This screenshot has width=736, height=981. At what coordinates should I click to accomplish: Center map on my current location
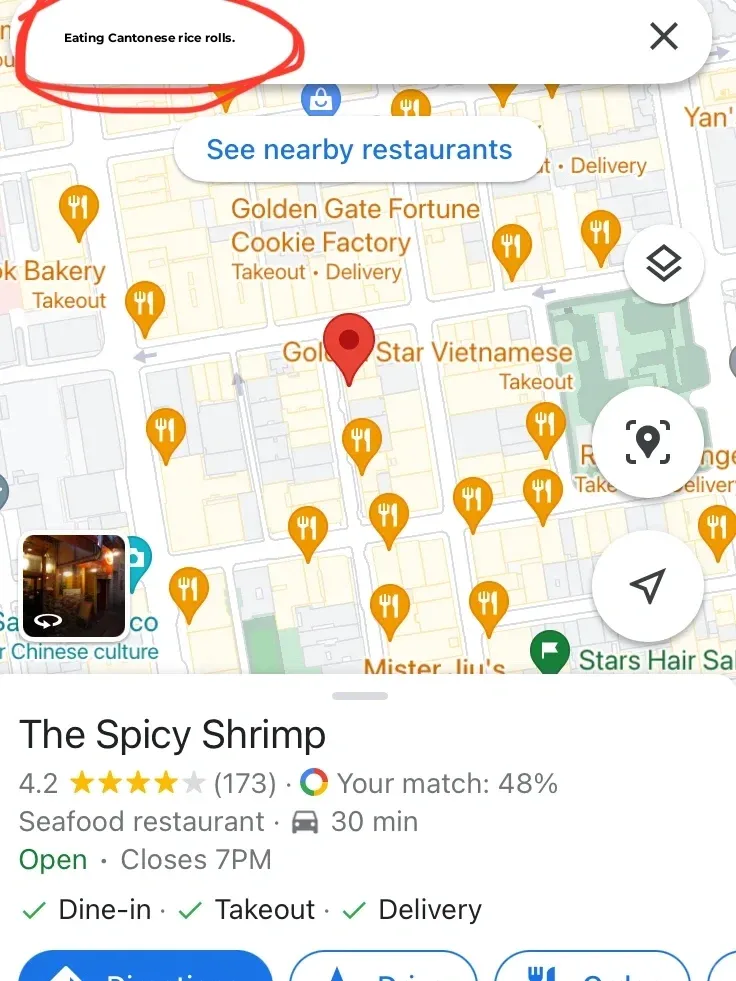(647, 587)
